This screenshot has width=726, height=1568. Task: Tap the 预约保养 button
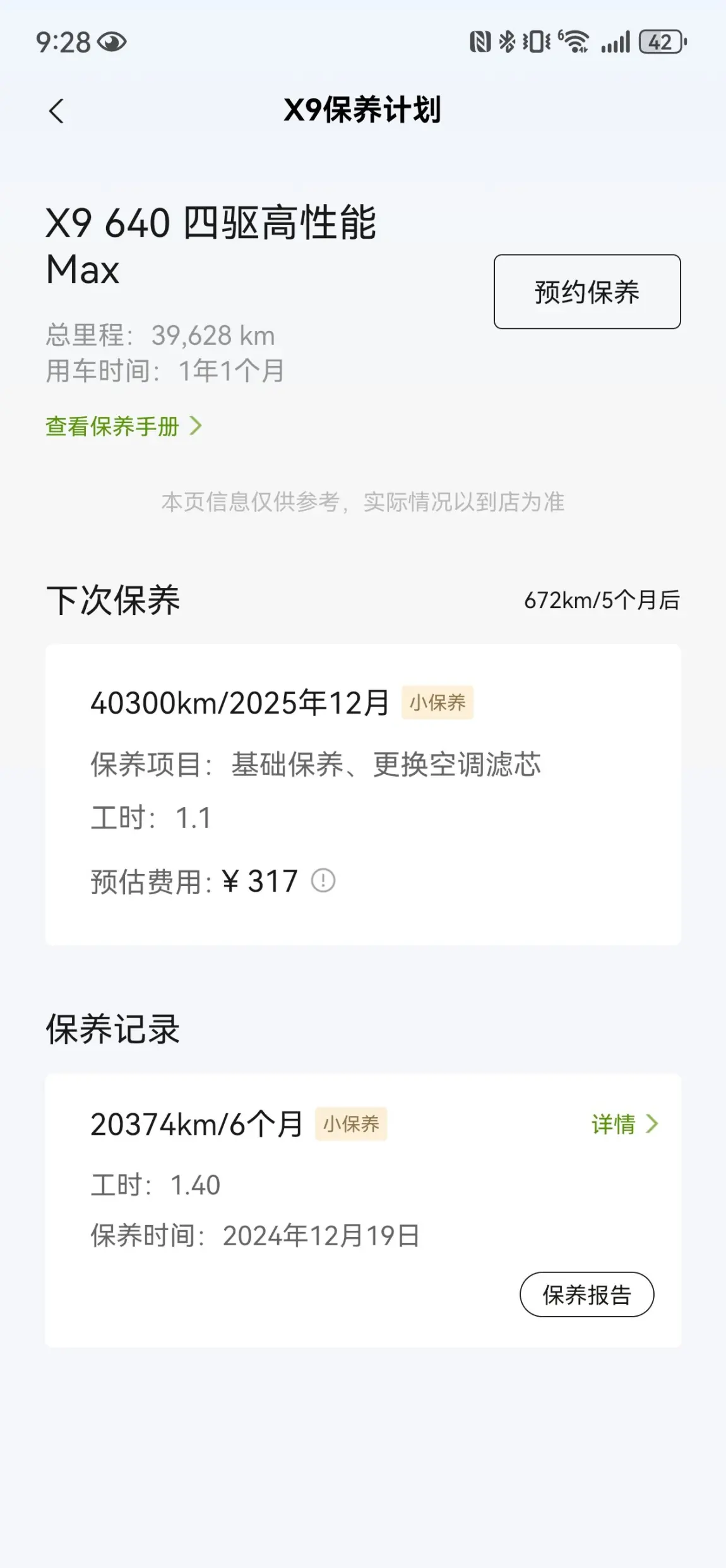click(x=587, y=292)
